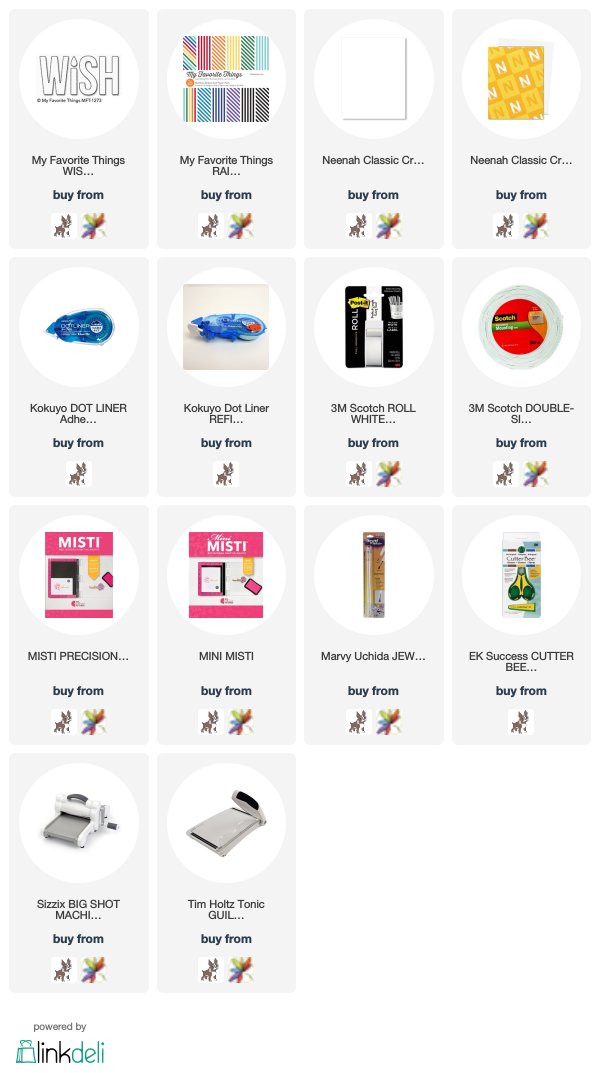Open the 3M Scotch ROLL WHITE product
Image resolution: width=600 pixels, height=1073 pixels.
click(x=374, y=326)
